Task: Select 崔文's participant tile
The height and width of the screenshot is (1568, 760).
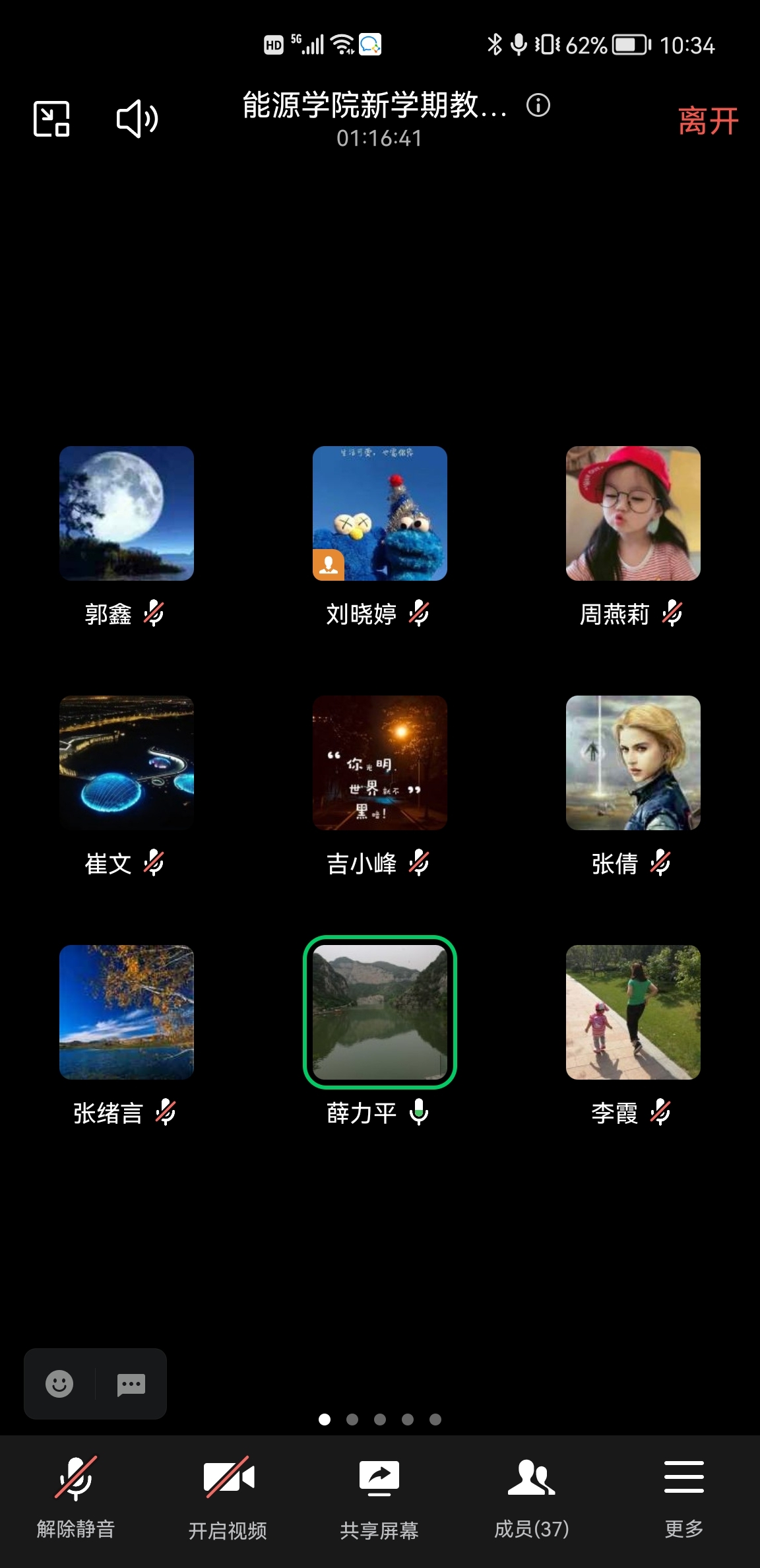Action: coord(127,763)
